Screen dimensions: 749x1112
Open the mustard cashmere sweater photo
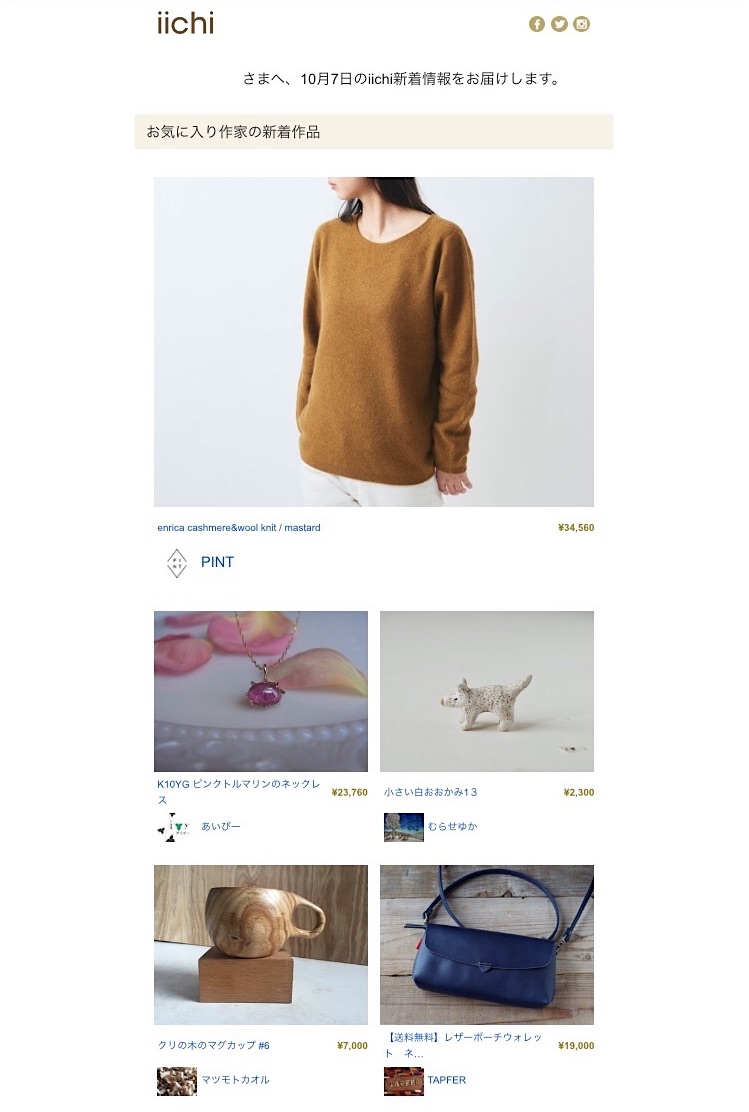click(373, 341)
